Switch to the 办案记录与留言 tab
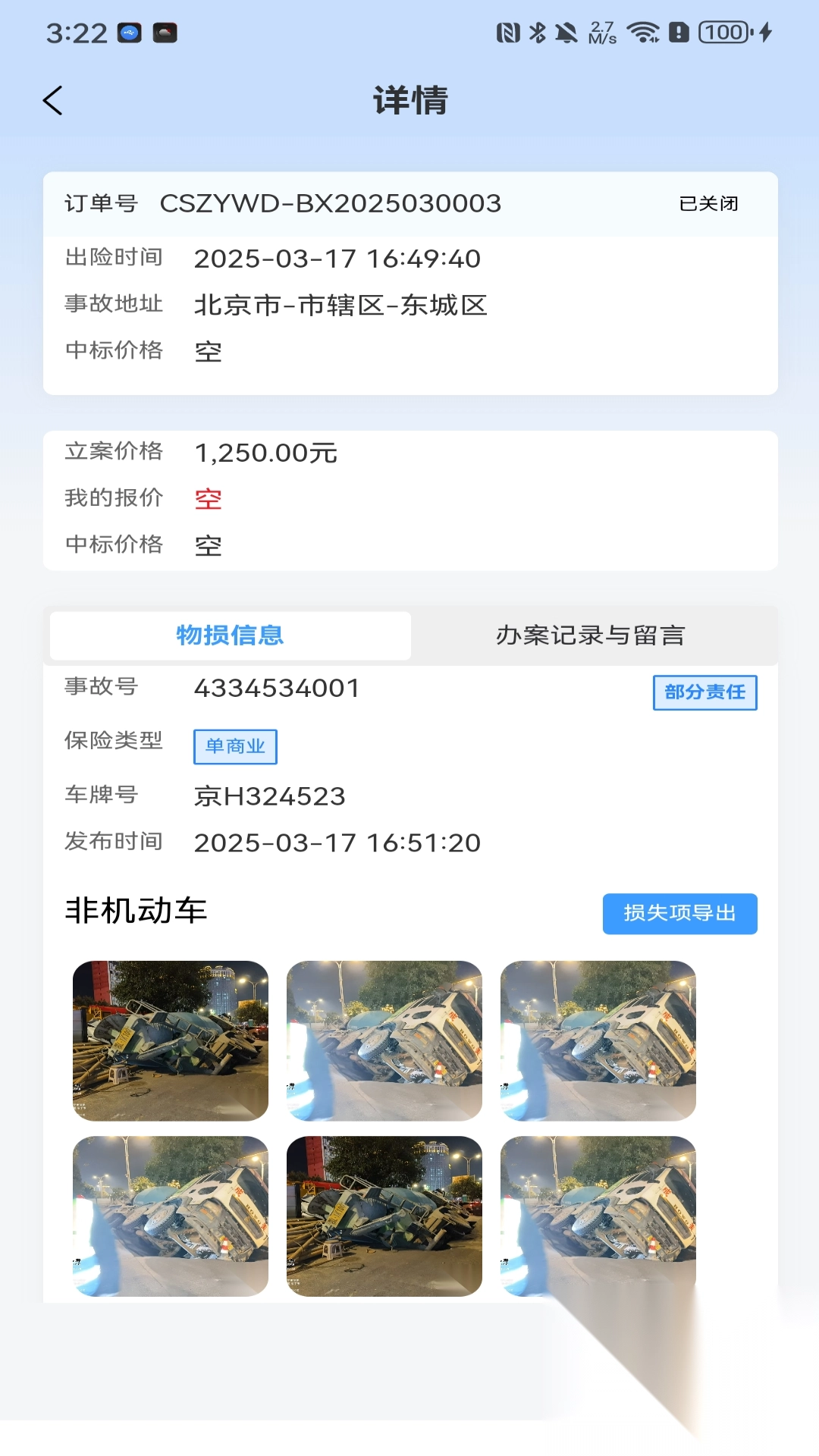This screenshot has height=1456, width=819. coord(590,635)
